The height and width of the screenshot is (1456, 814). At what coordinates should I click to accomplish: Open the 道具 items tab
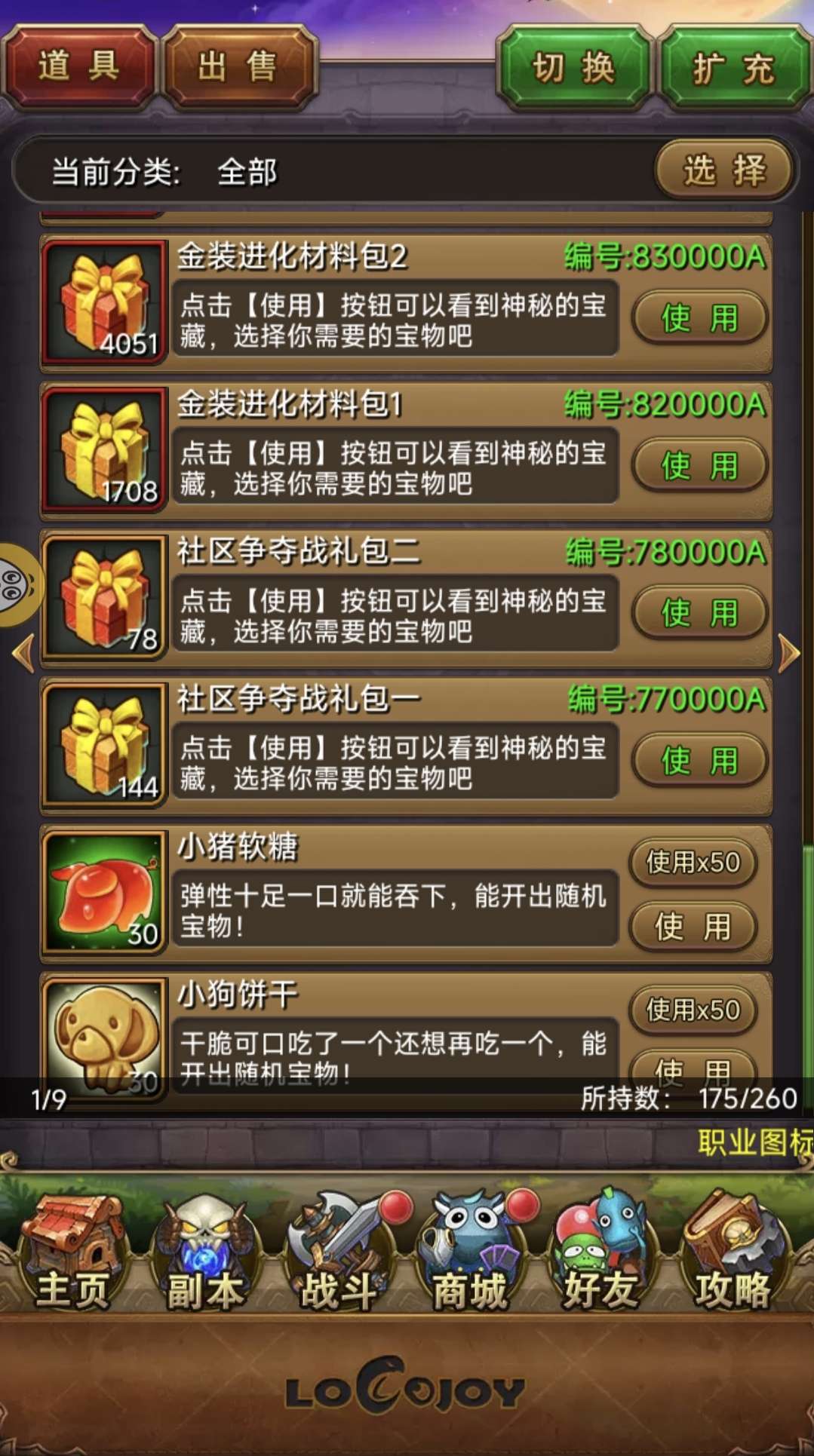point(79,67)
